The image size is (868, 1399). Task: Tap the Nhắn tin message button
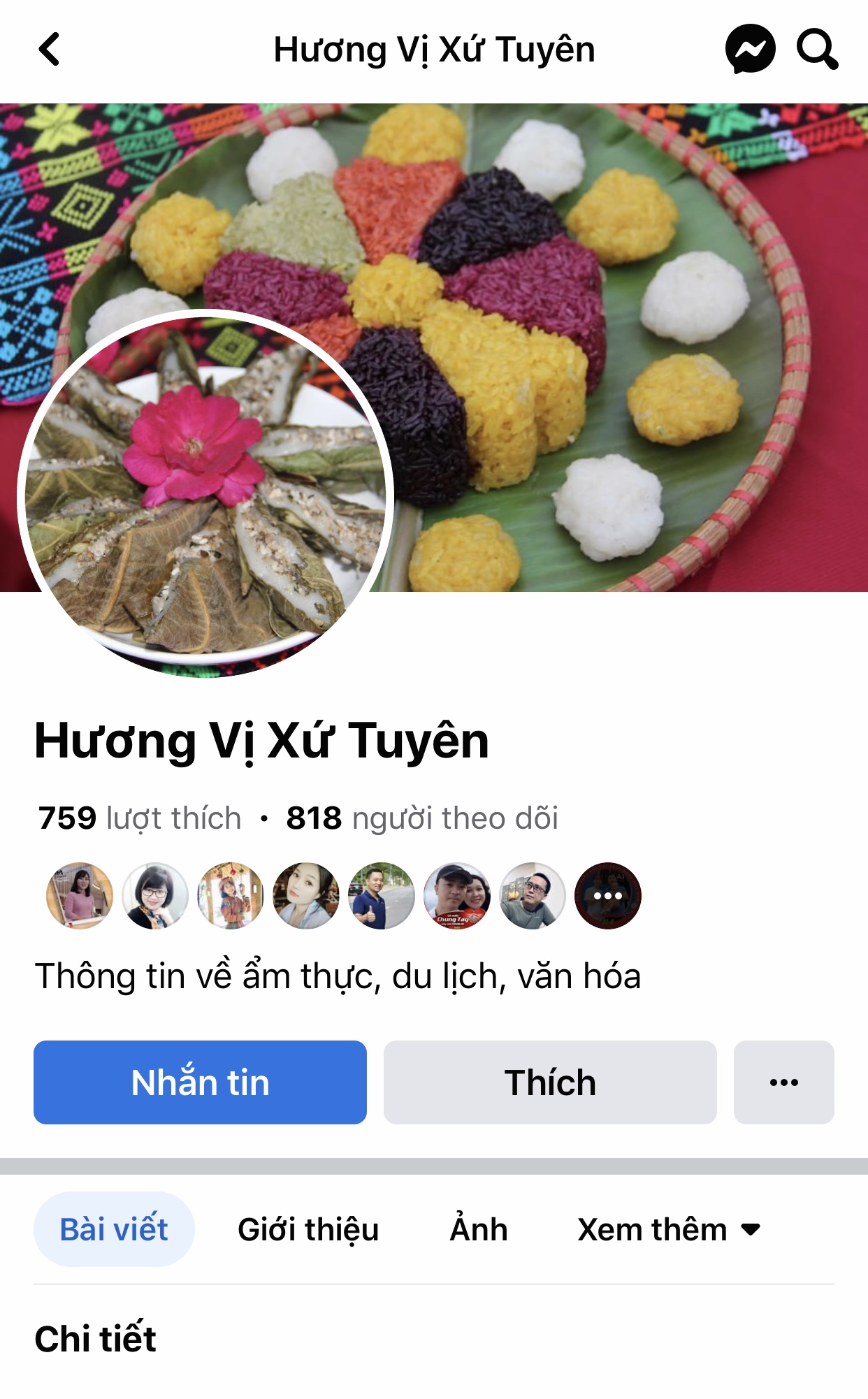200,1082
